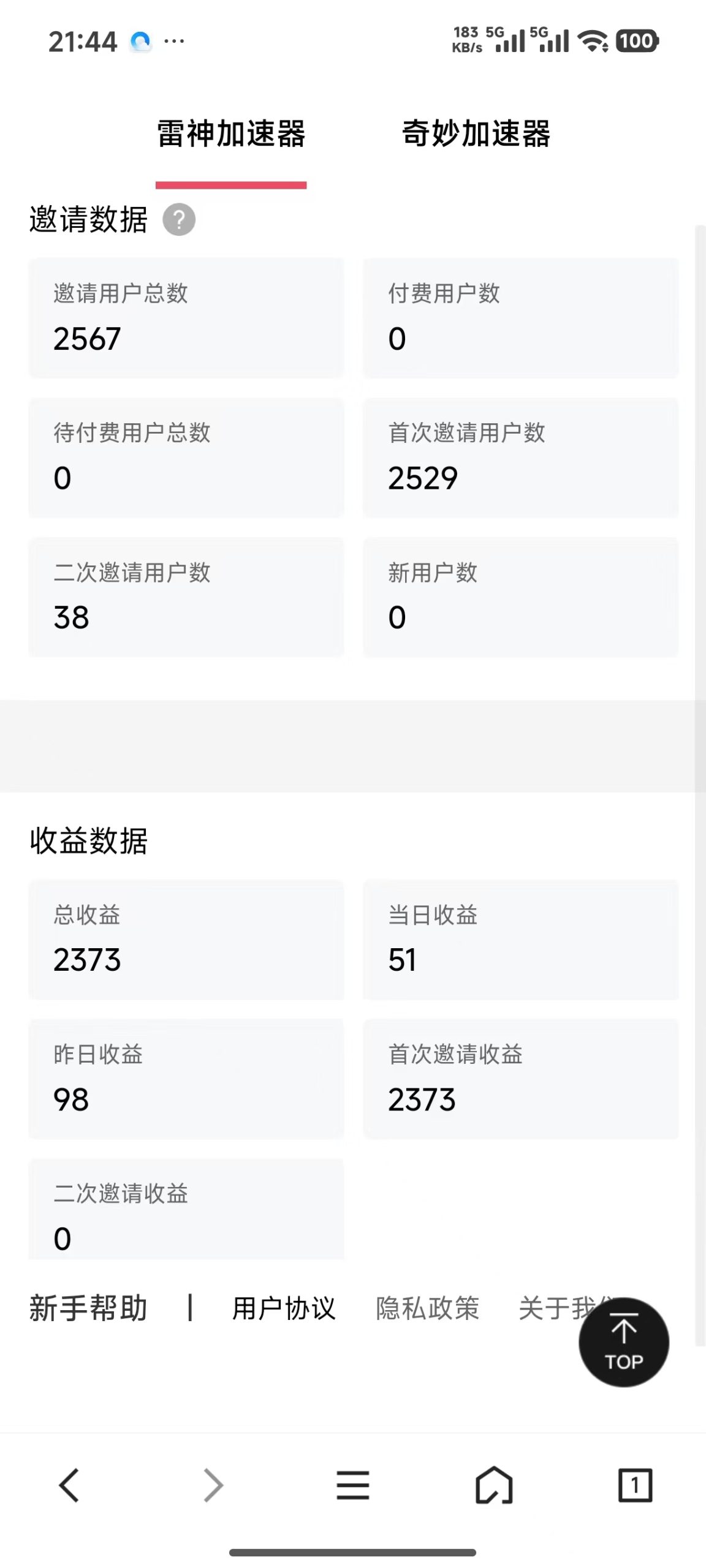
Task: Open the 新手帮助 link
Action: click(x=88, y=1308)
